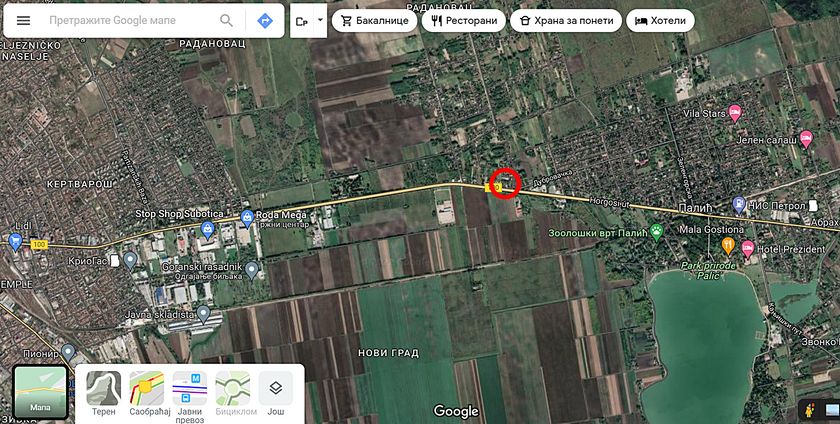Open directions

point(265,21)
